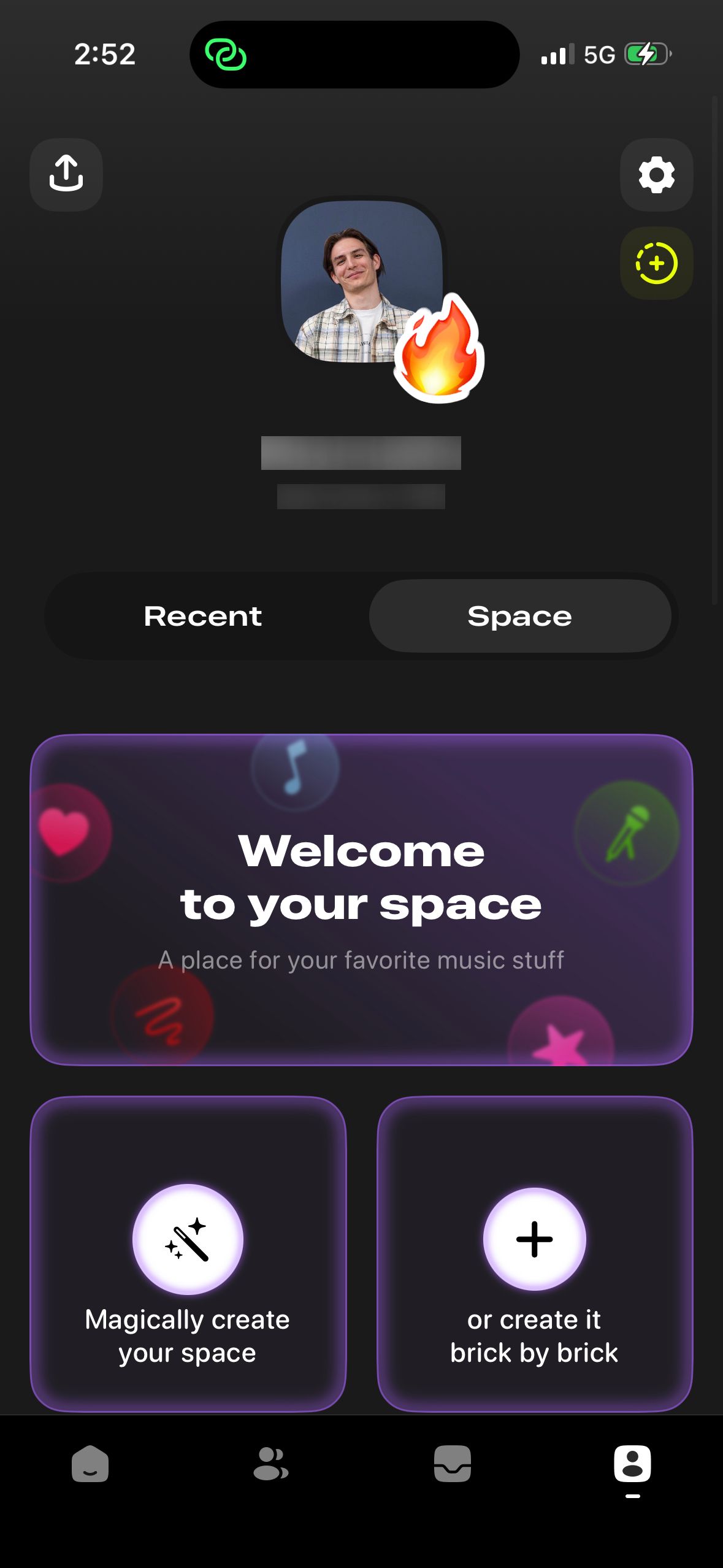Open the profile picture
Viewport: 723px width, 1568px height.
362,281
